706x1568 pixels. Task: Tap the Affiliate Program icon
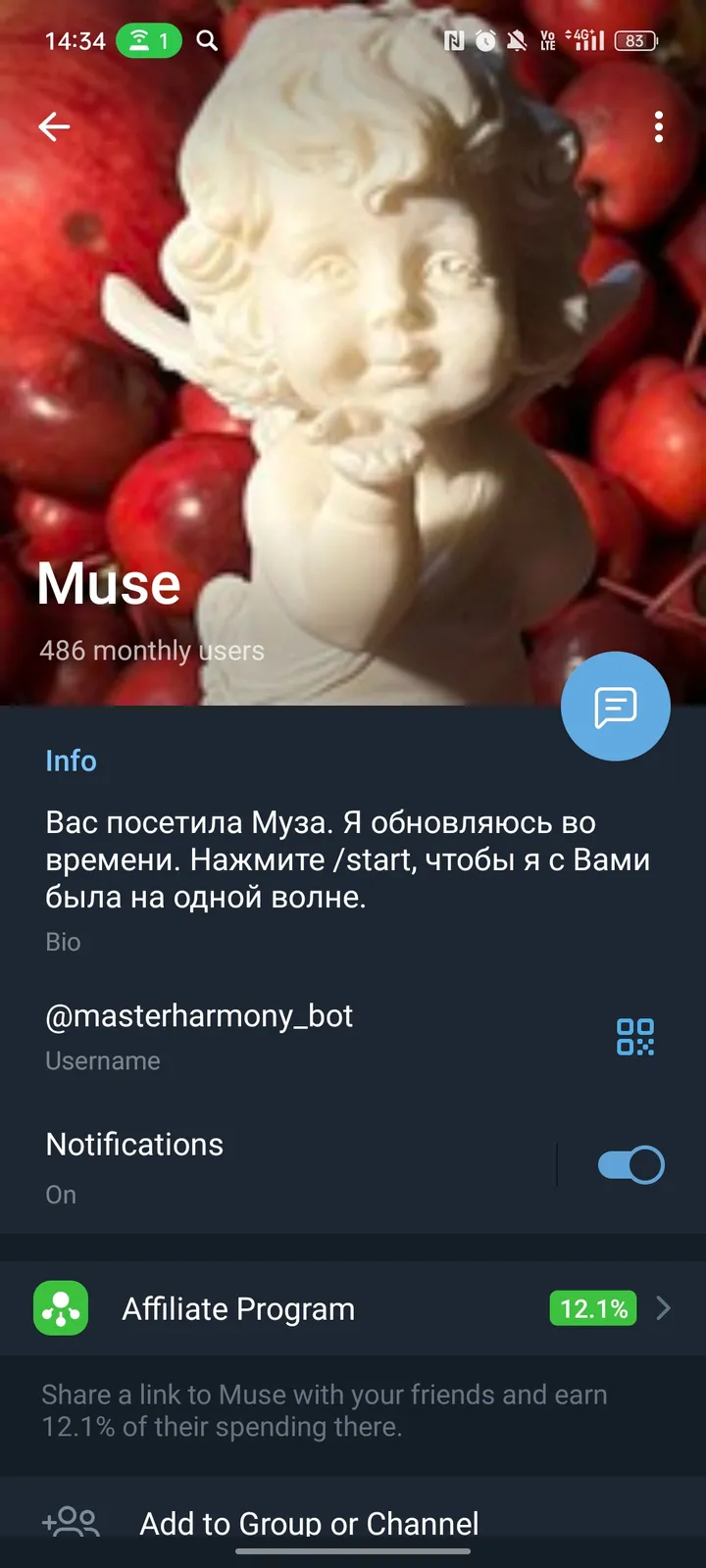coord(60,1308)
